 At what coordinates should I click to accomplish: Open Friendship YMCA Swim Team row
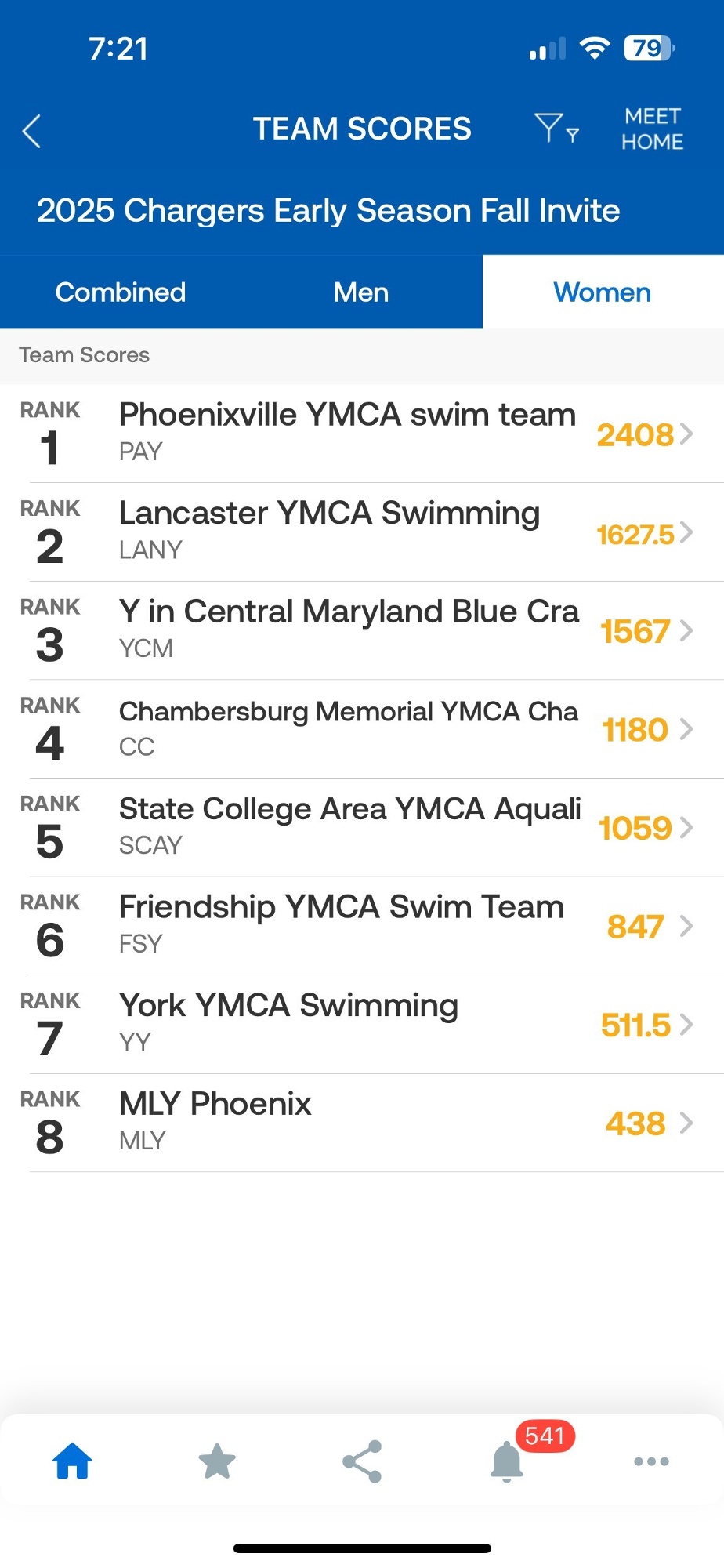362,926
